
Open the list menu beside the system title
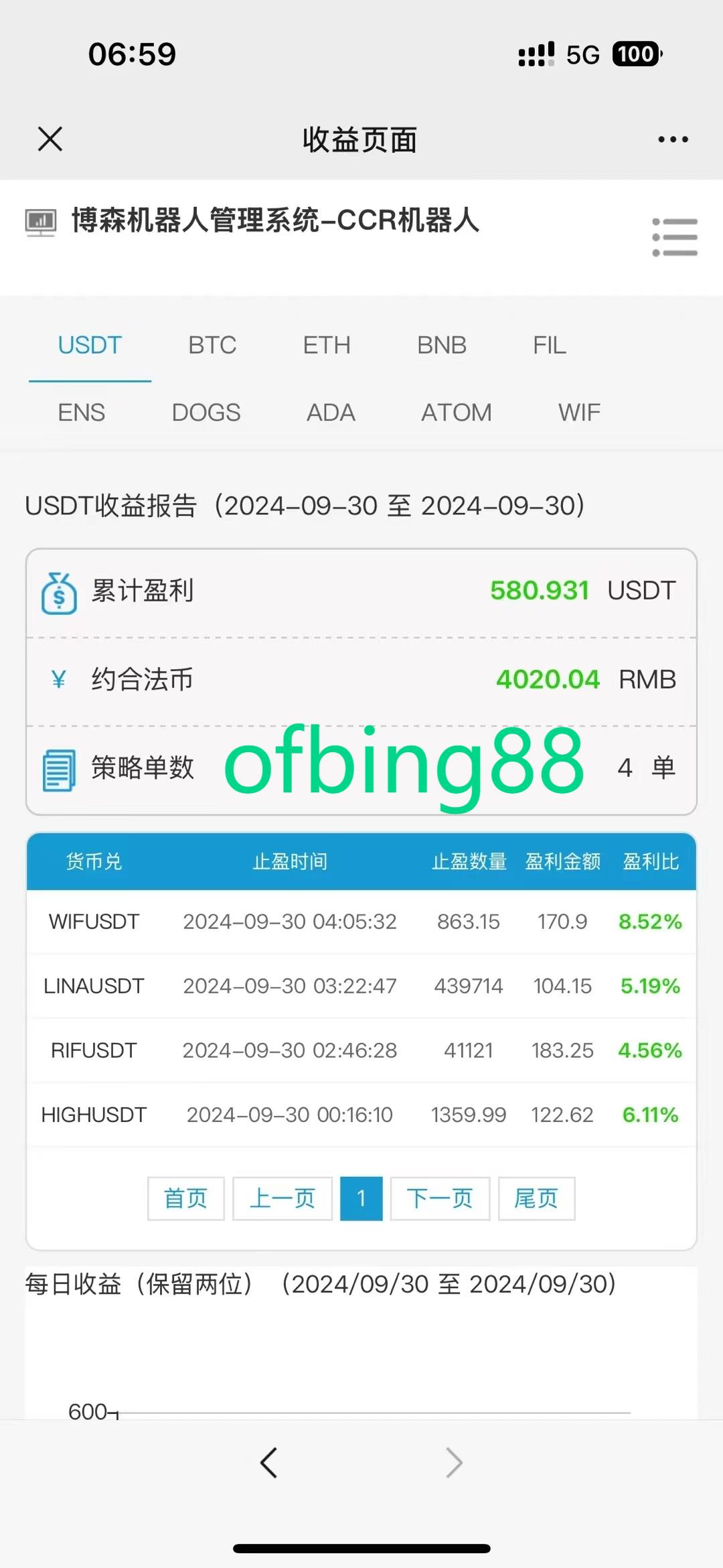click(675, 237)
